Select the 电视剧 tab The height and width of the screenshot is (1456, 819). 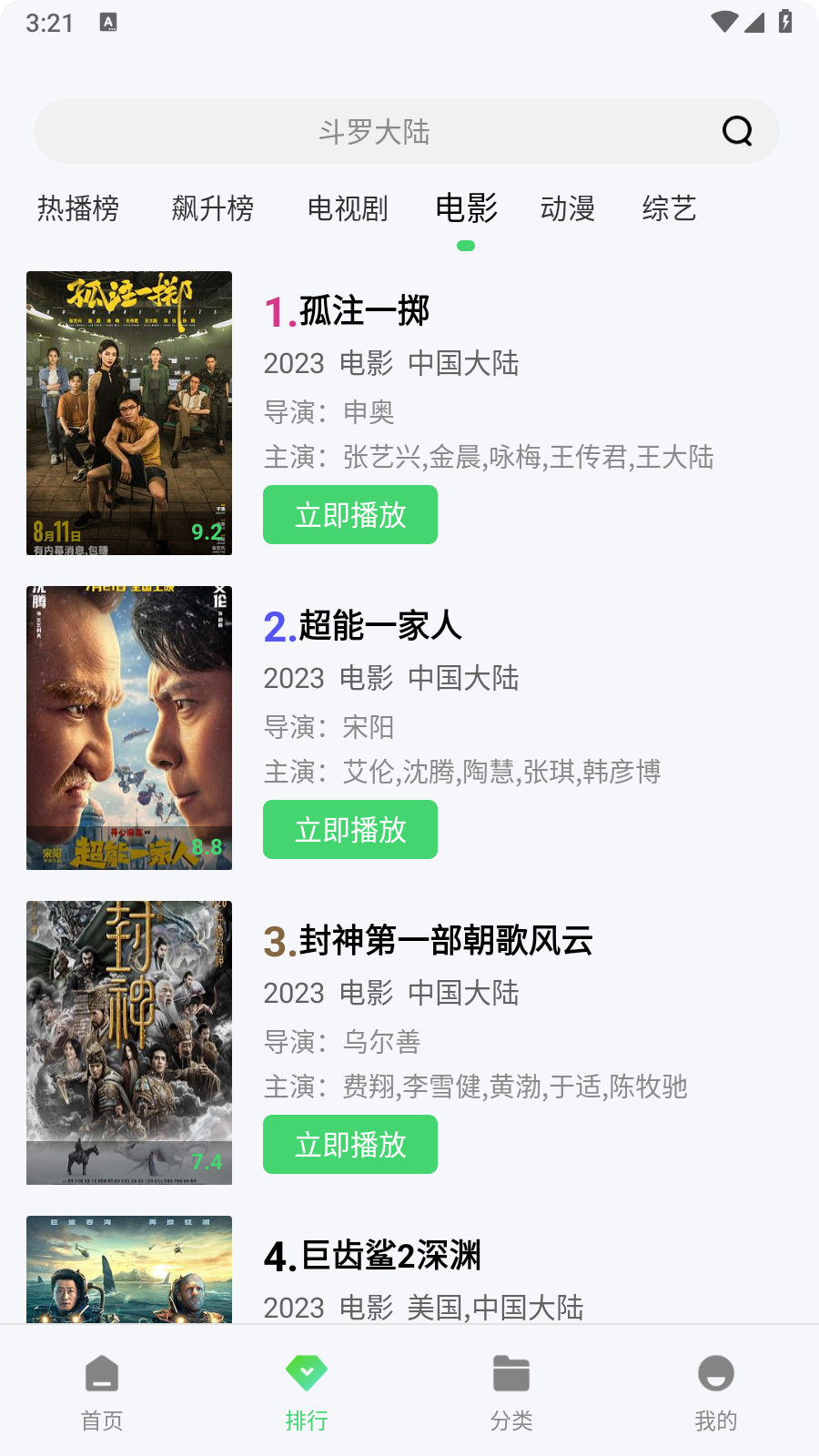(348, 208)
